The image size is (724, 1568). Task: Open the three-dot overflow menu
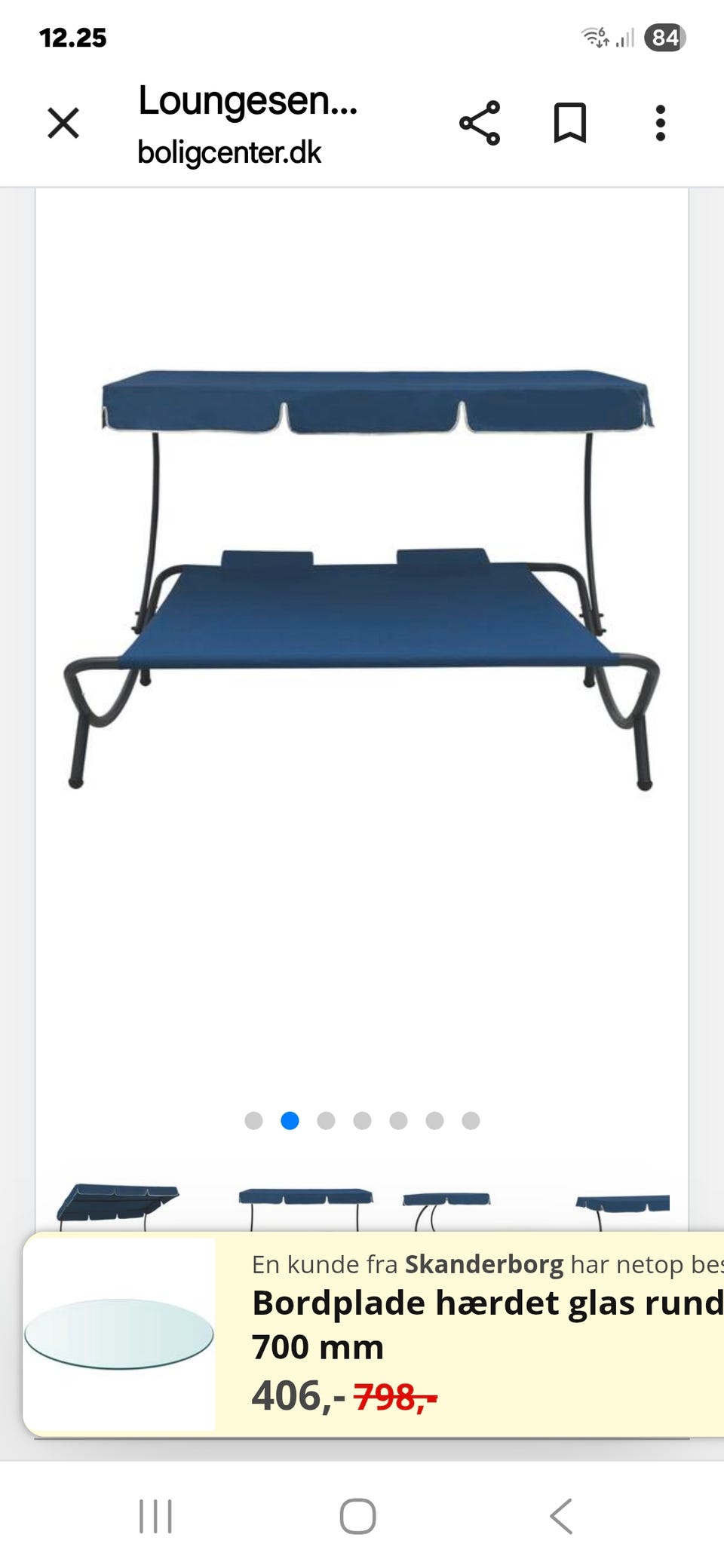click(x=661, y=123)
